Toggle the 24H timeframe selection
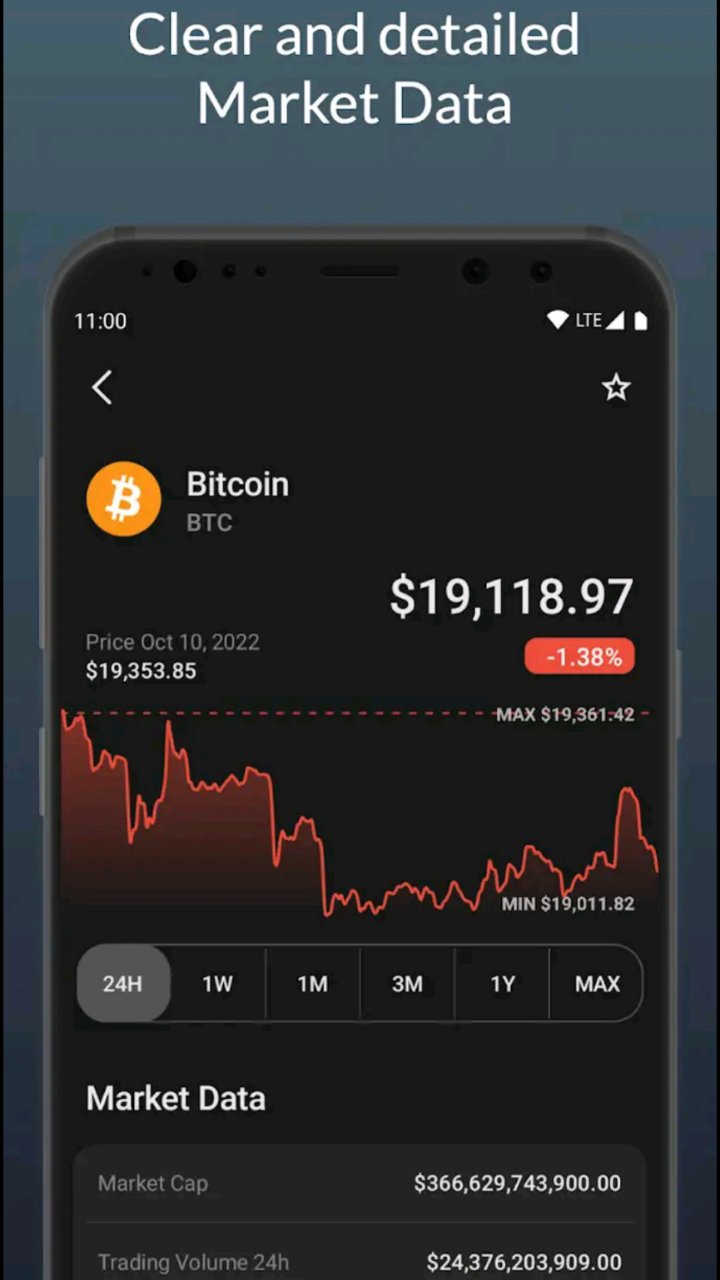 tap(122, 984)
